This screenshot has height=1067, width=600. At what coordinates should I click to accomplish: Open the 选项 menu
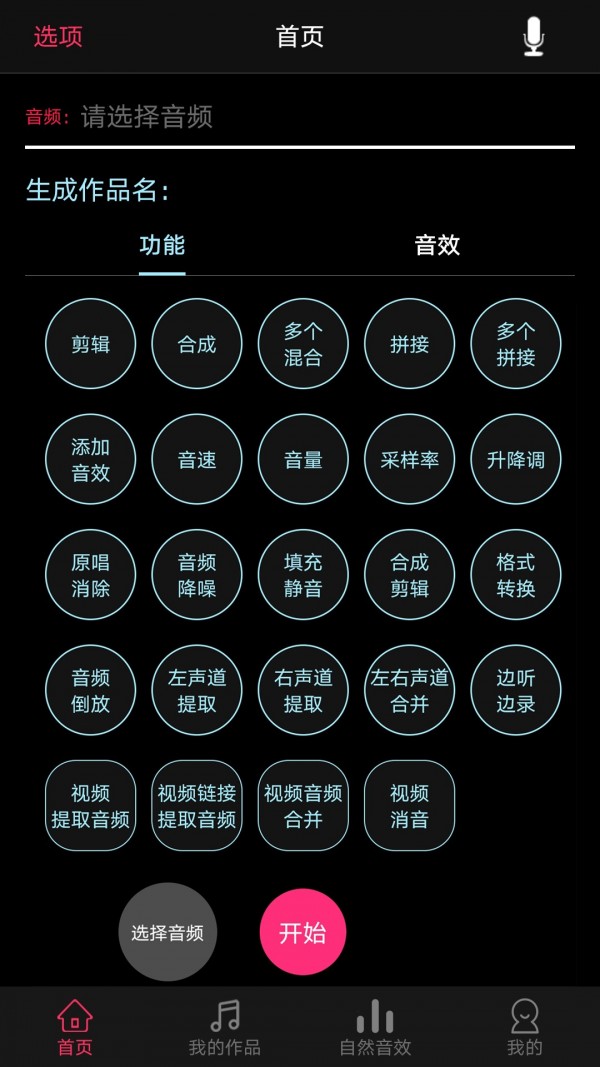click(58, 37)
